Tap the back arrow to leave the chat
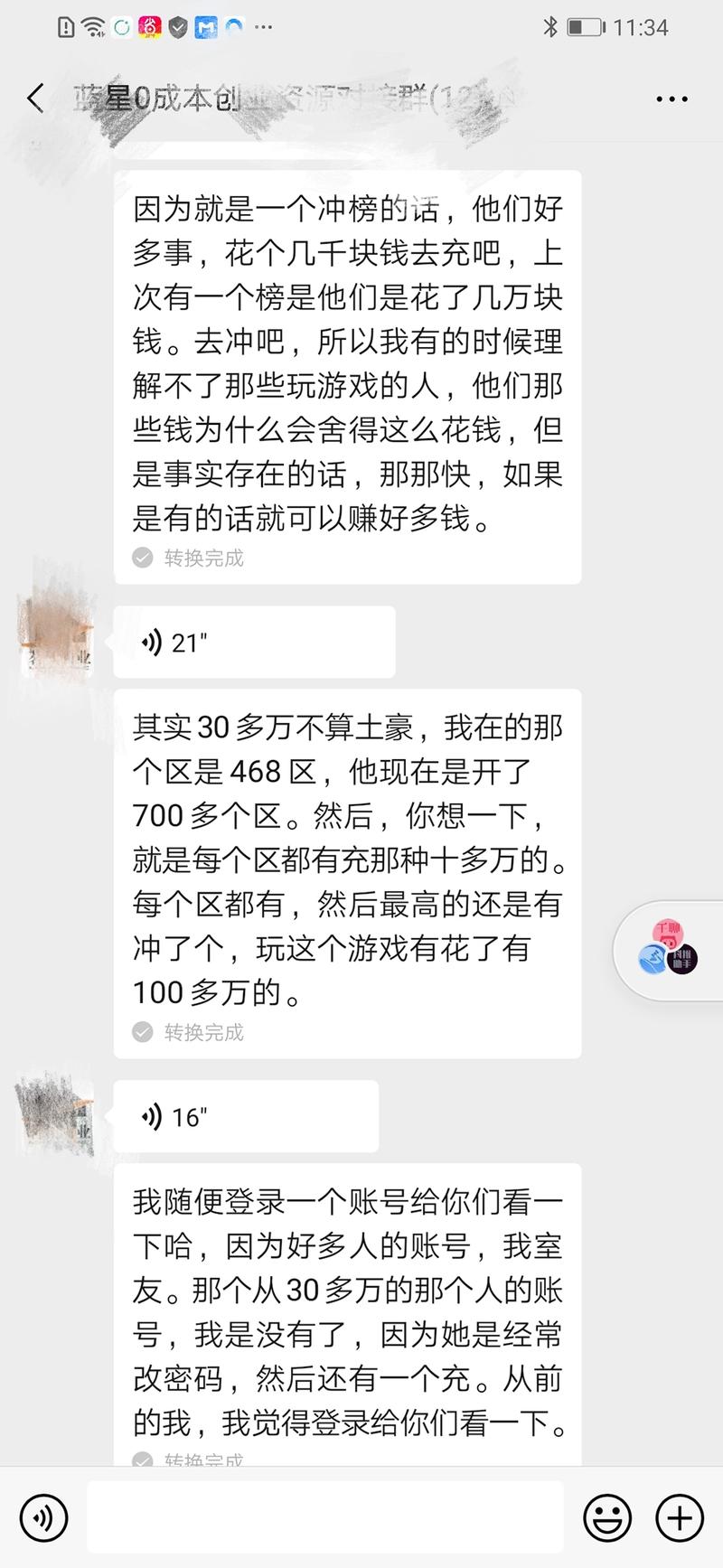The height and width of the screenshot is (1568, 723). [x=34, y=98]
